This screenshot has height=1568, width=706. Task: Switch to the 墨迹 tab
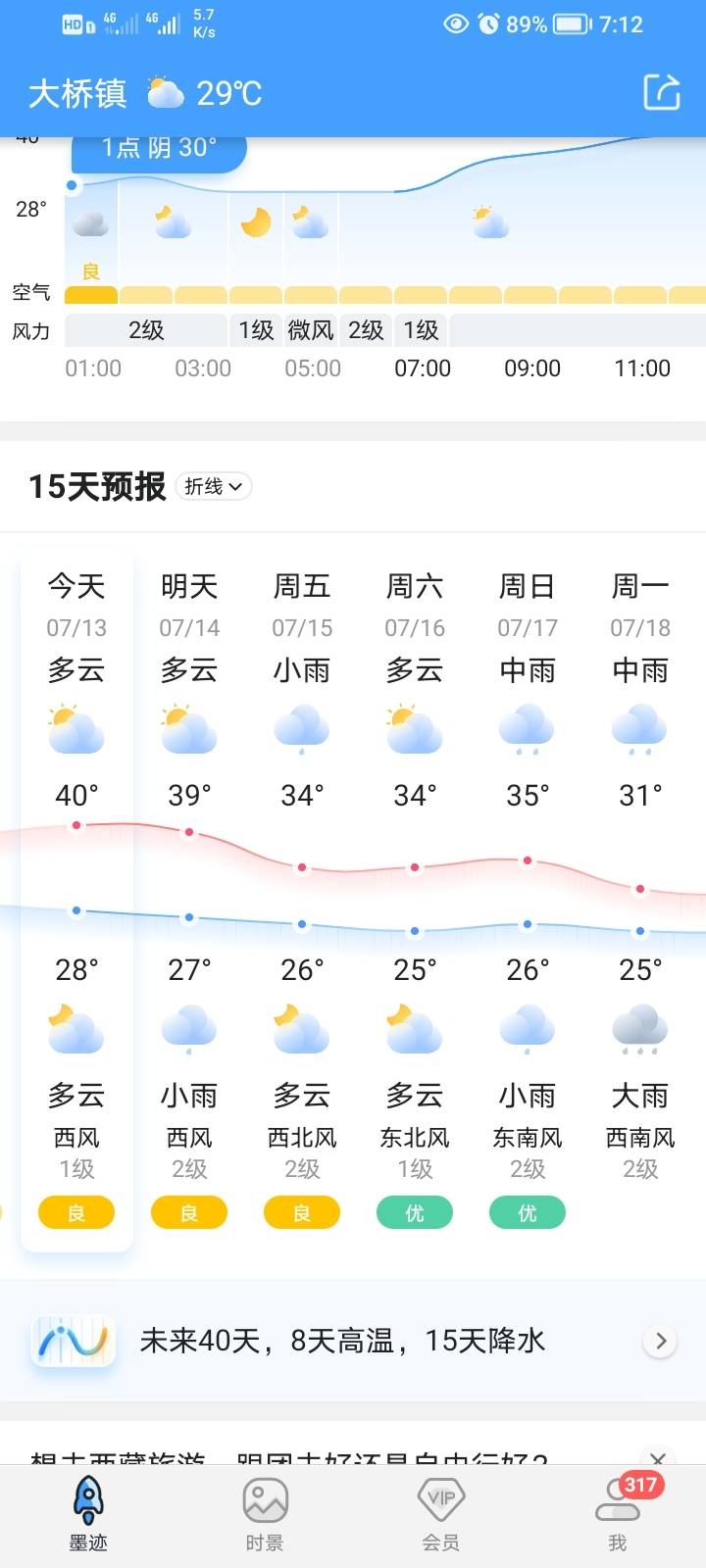click(x=88, y=1514)
